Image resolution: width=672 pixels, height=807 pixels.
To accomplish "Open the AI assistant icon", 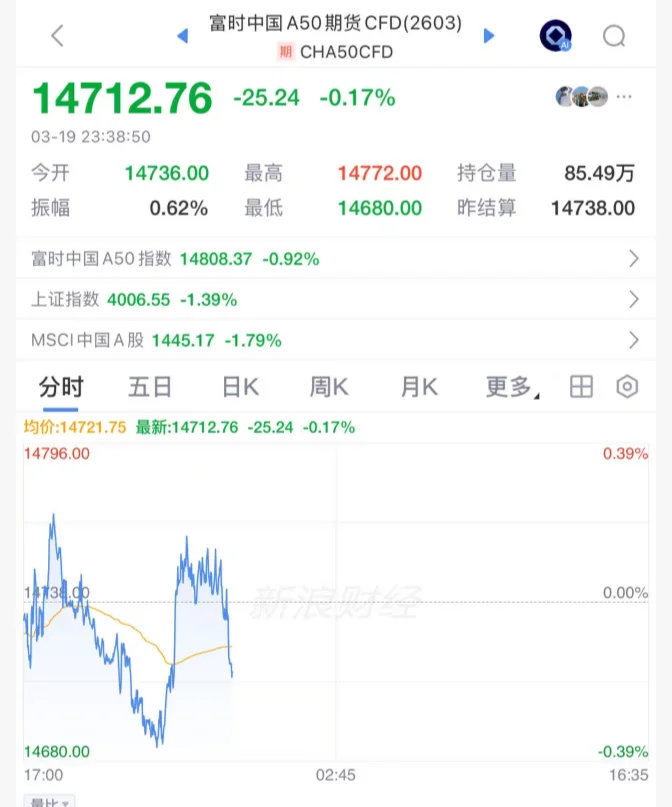I will [x=555, y=37].
